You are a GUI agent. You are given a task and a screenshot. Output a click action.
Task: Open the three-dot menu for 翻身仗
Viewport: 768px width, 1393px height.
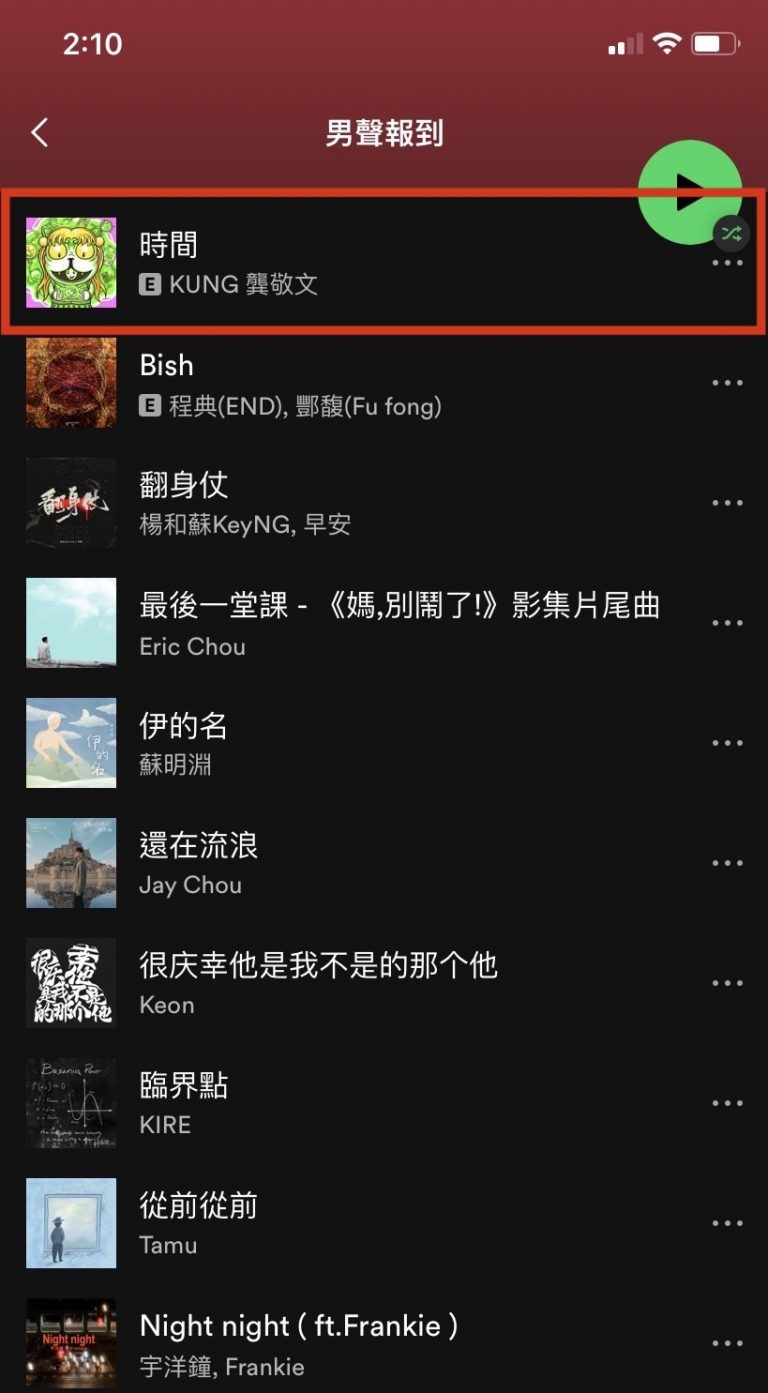727,503
